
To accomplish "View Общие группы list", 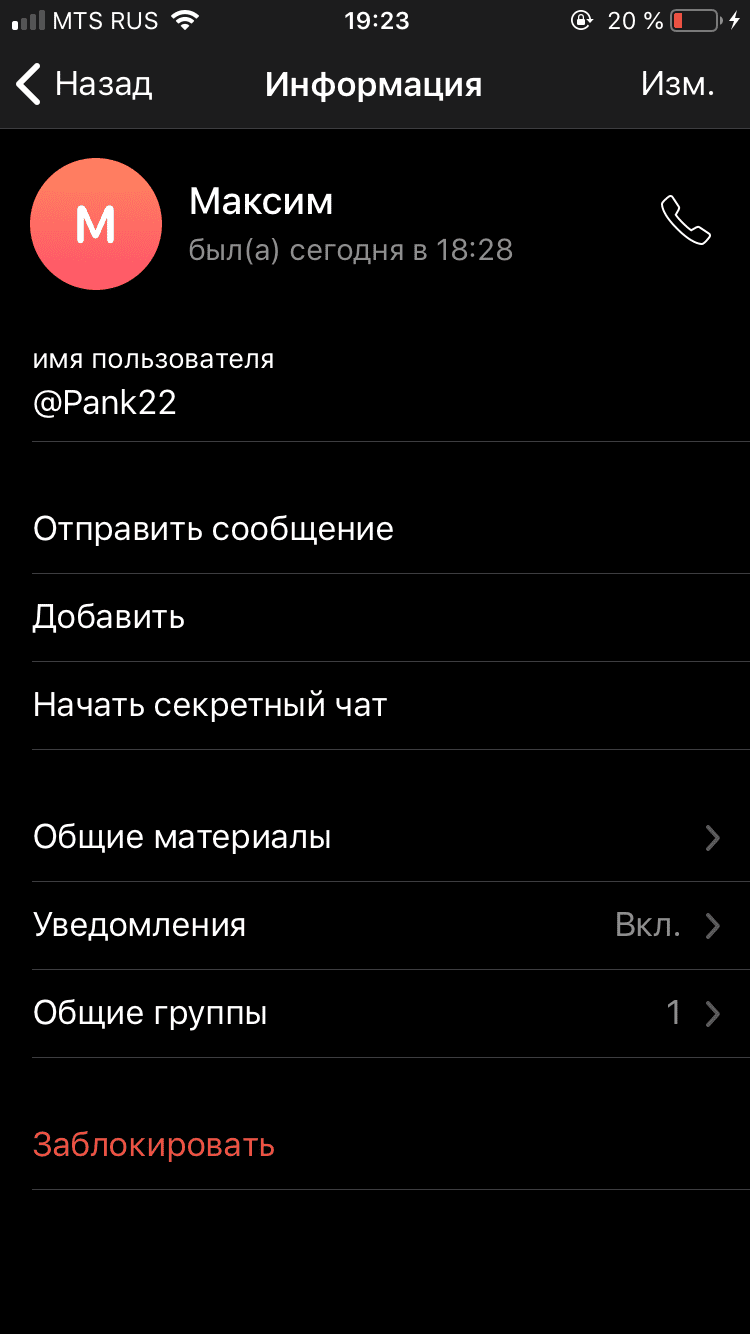I will [x=375, y=1014].
